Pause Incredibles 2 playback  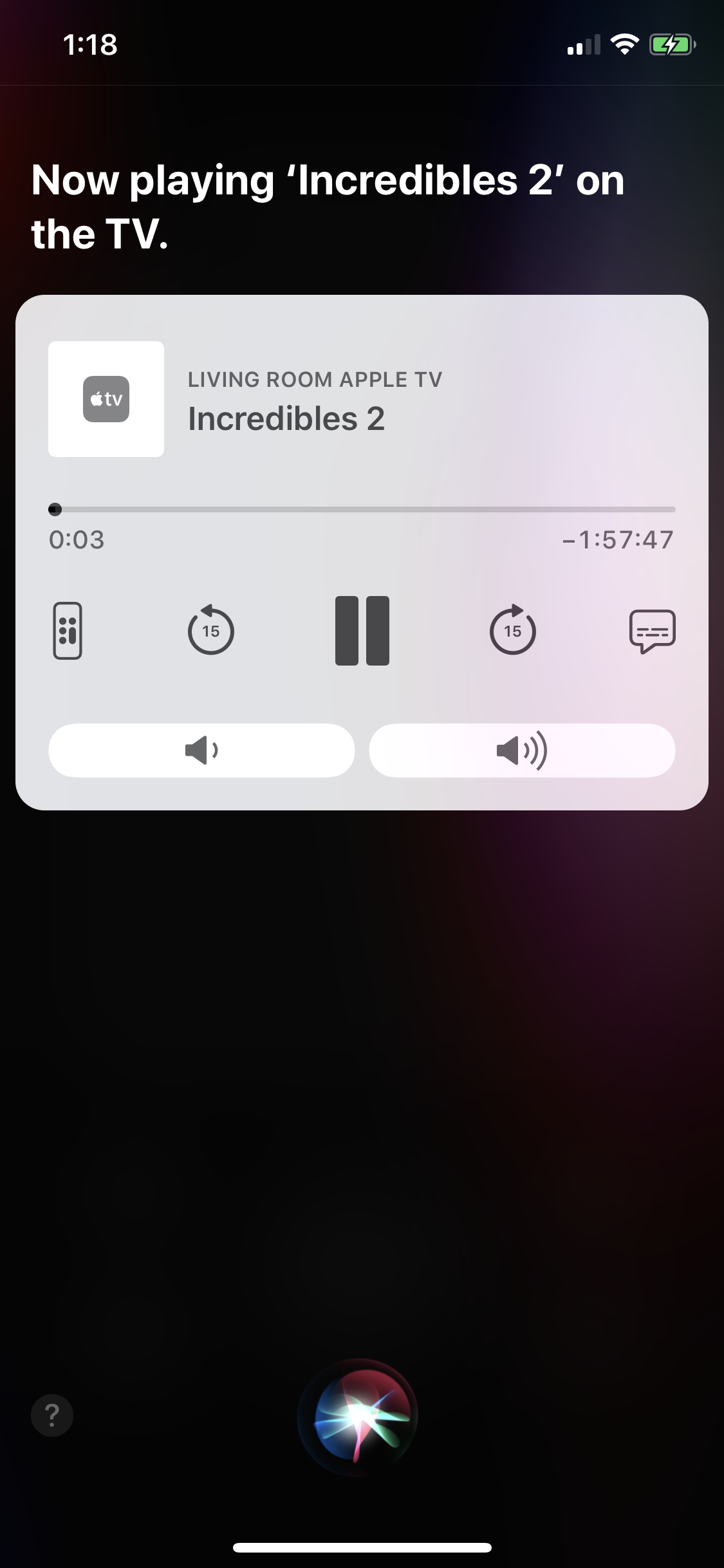pyautogui.click(x=362, y=631)
